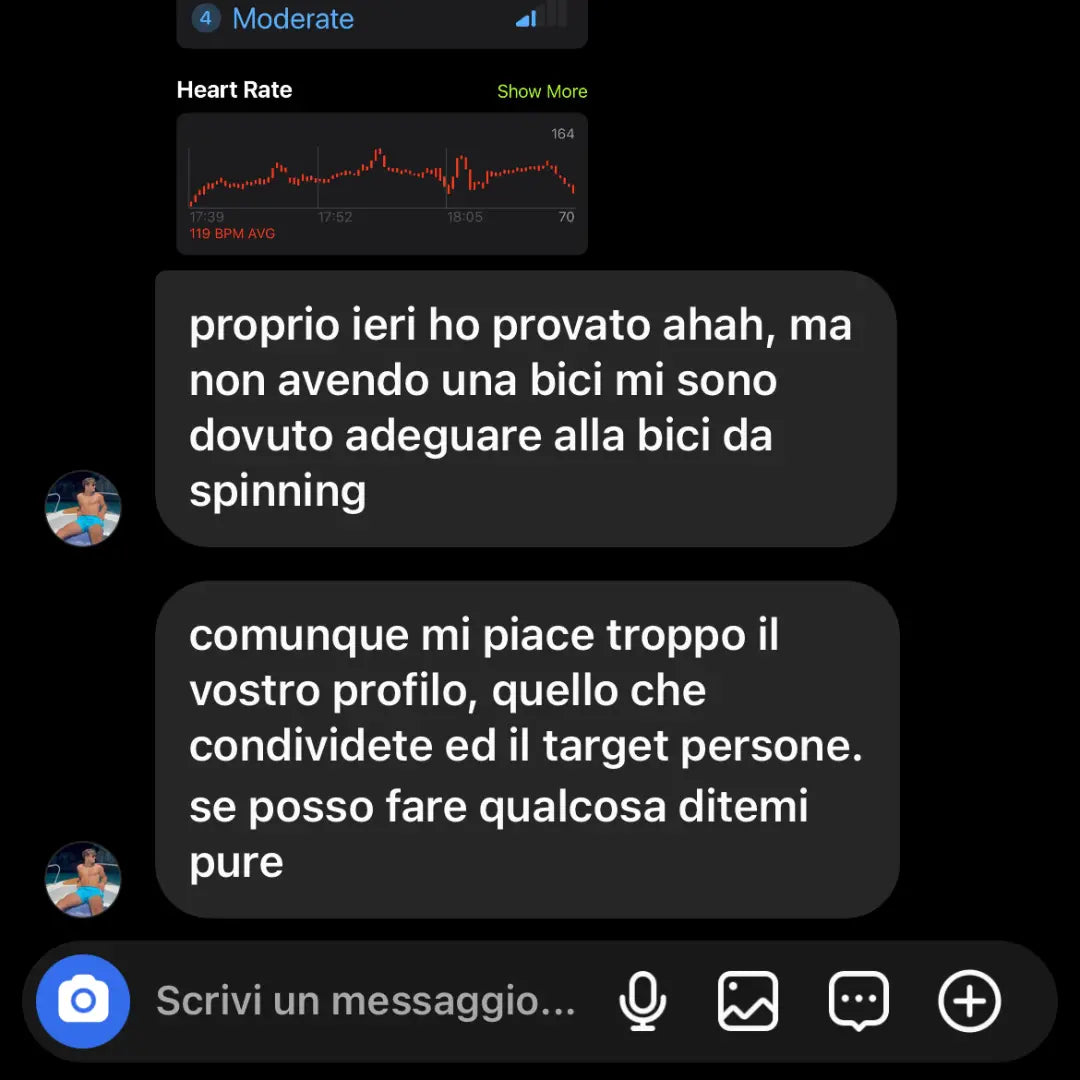Open profile picture next to the 'ditemi pure' message
The height and width of the screenshot is (1080, 1080).
(x=83, y=879)
